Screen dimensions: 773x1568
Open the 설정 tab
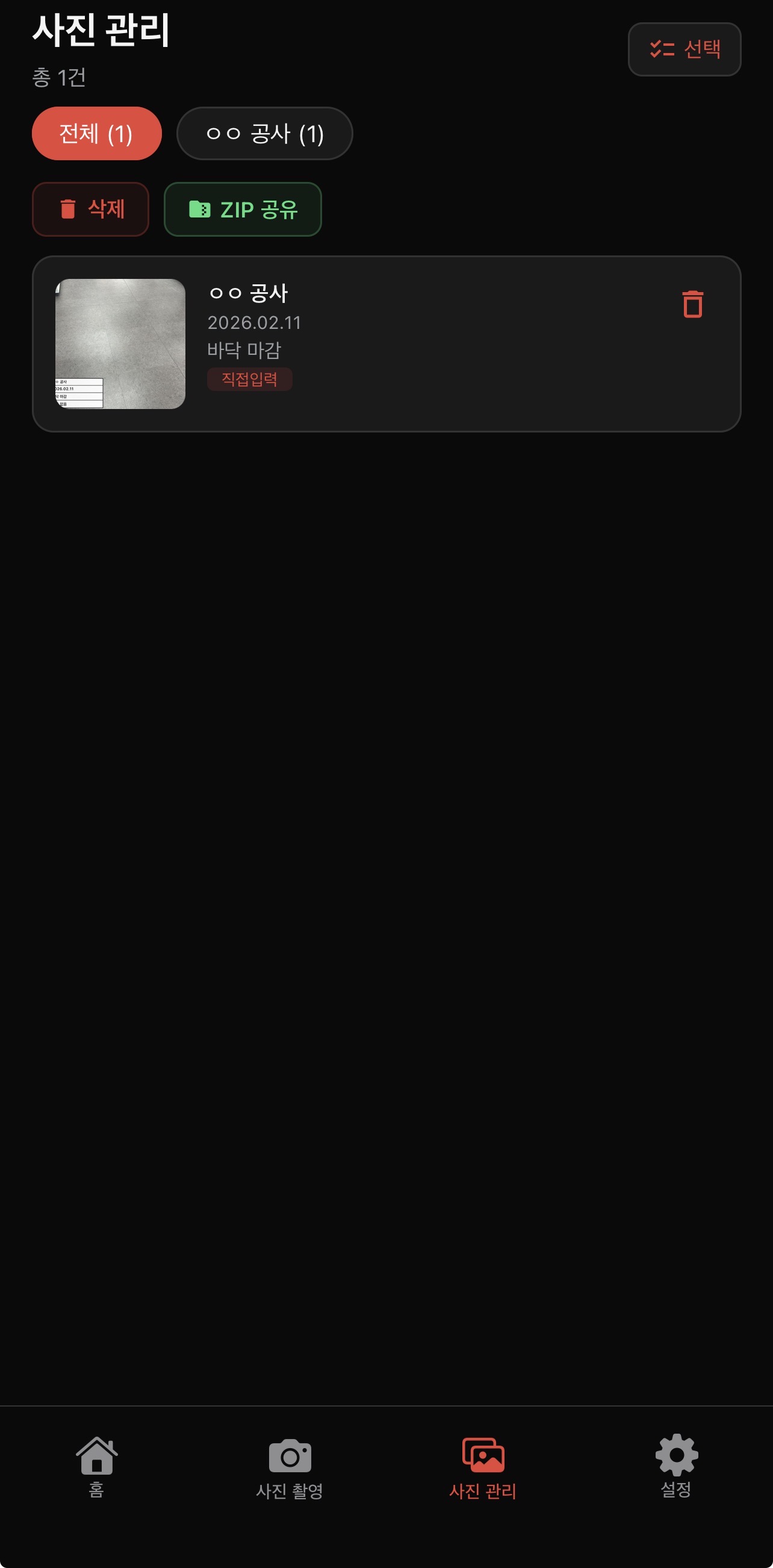675,1467
